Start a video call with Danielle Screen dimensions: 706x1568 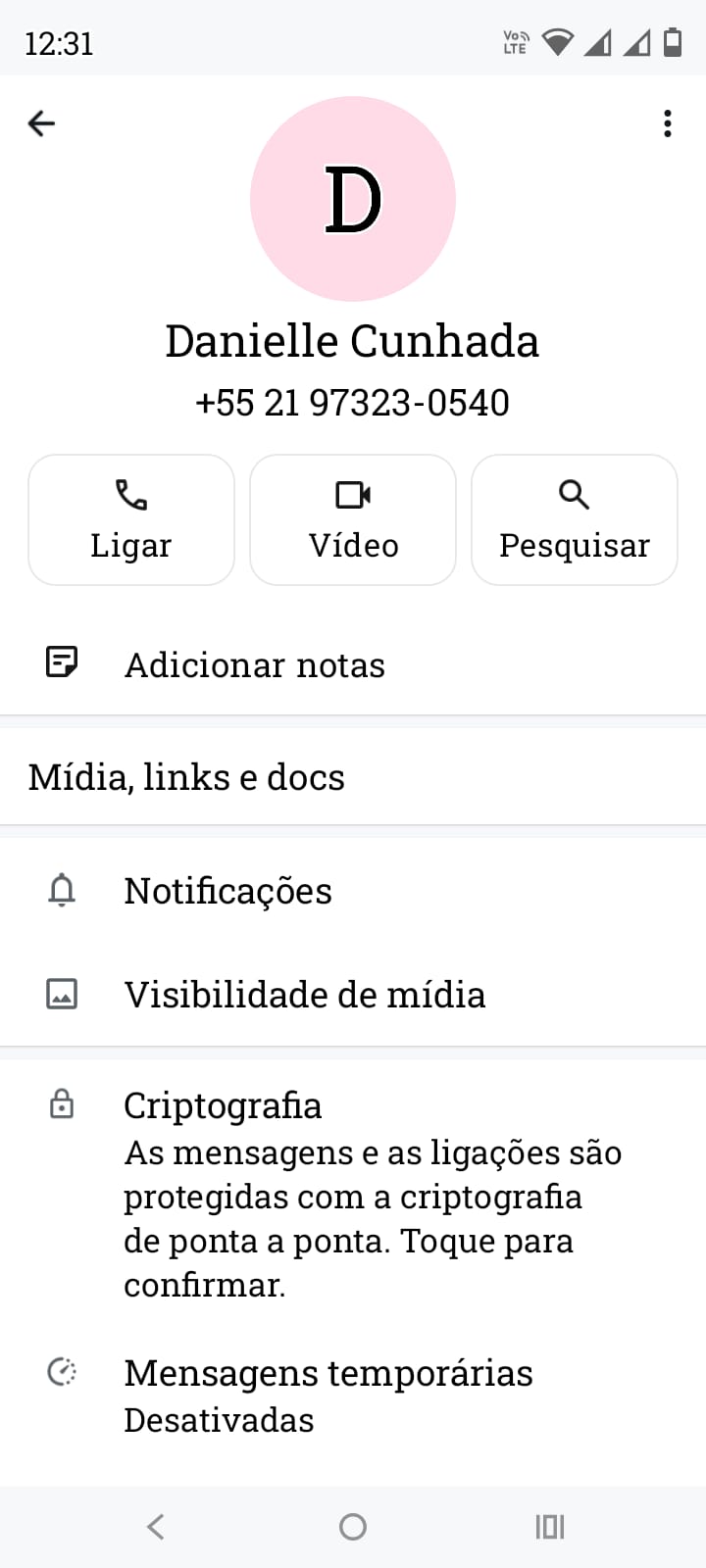[353, 519]
